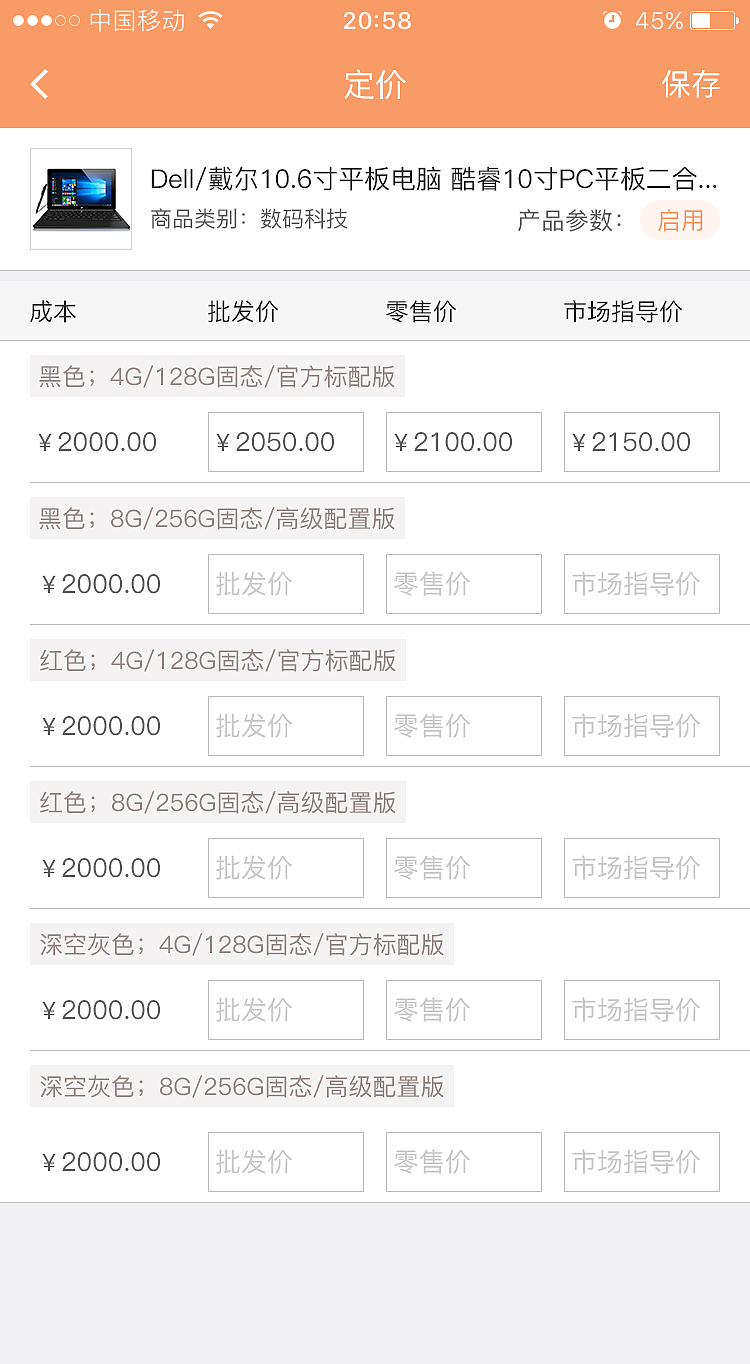The width and height of the screenshot is (750, 1364).
Task: Choose 市场指导价 field for 红色 8G/256G 高级配置版
Action: [642, 868]
